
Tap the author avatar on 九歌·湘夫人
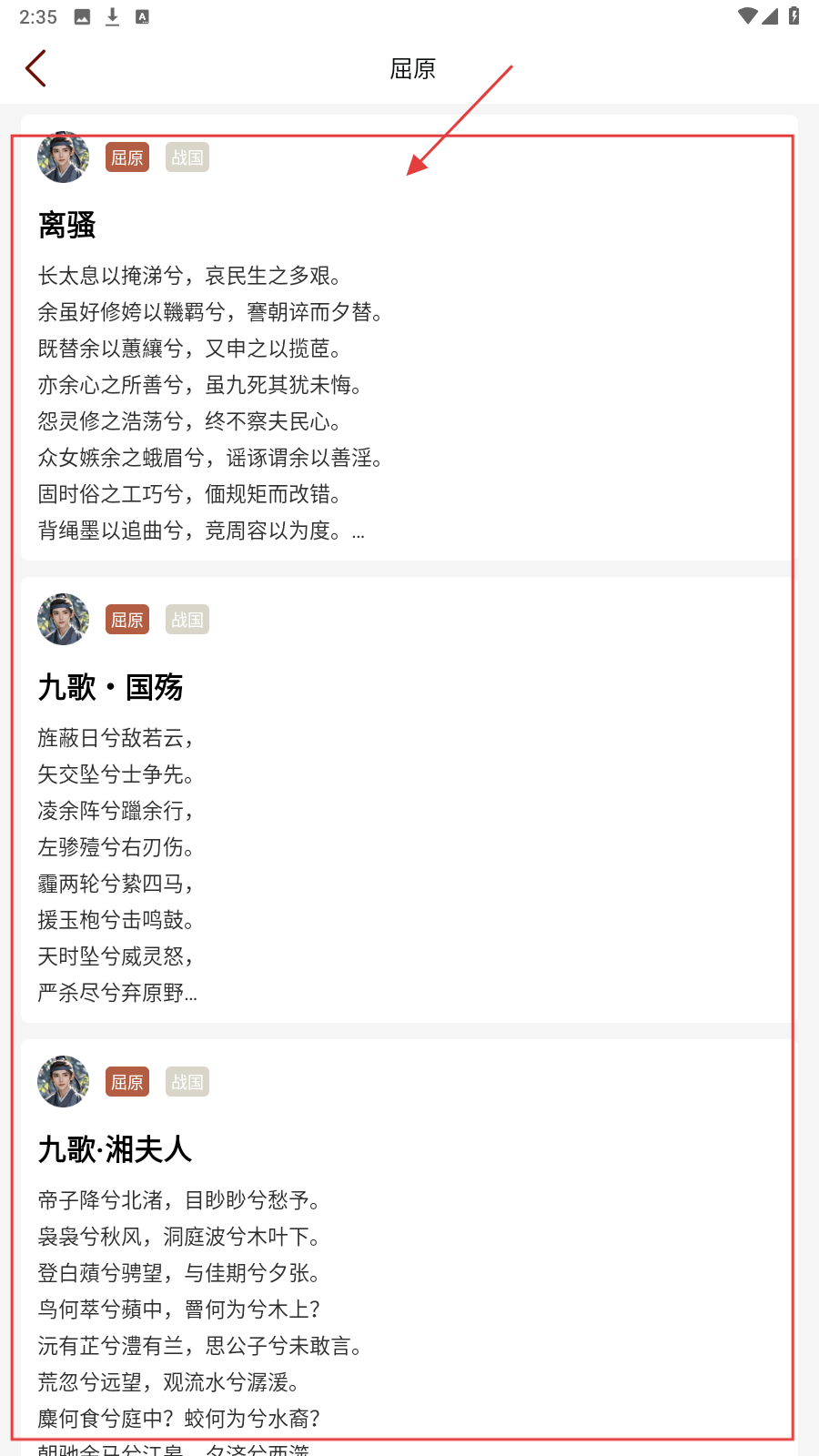[x=64, y=1082]
